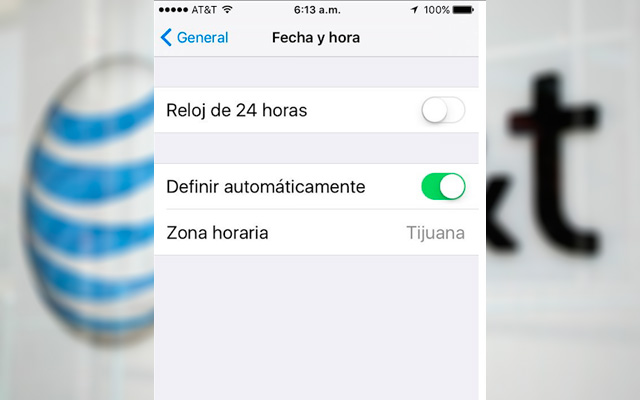Enable the Reloj de 24 horas switch
This screenshot has height=400, width=640.
pyautogui.click(x=443, y=110)
